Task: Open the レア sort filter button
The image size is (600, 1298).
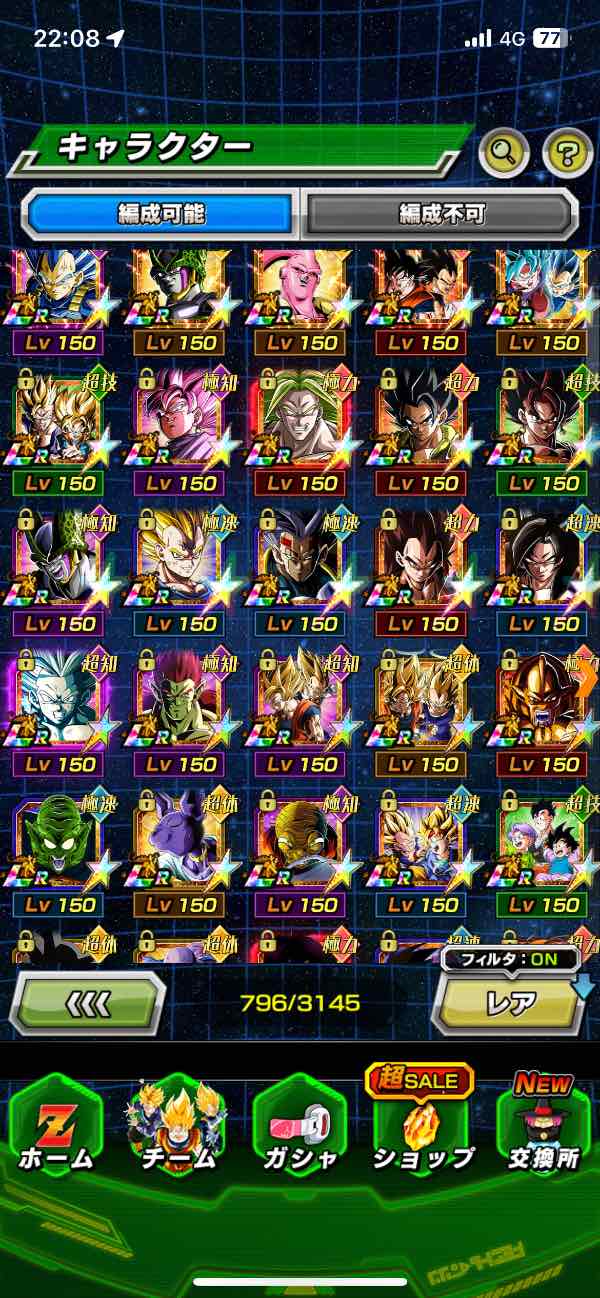Action: pyautogui.click(x=511, y=1002)
